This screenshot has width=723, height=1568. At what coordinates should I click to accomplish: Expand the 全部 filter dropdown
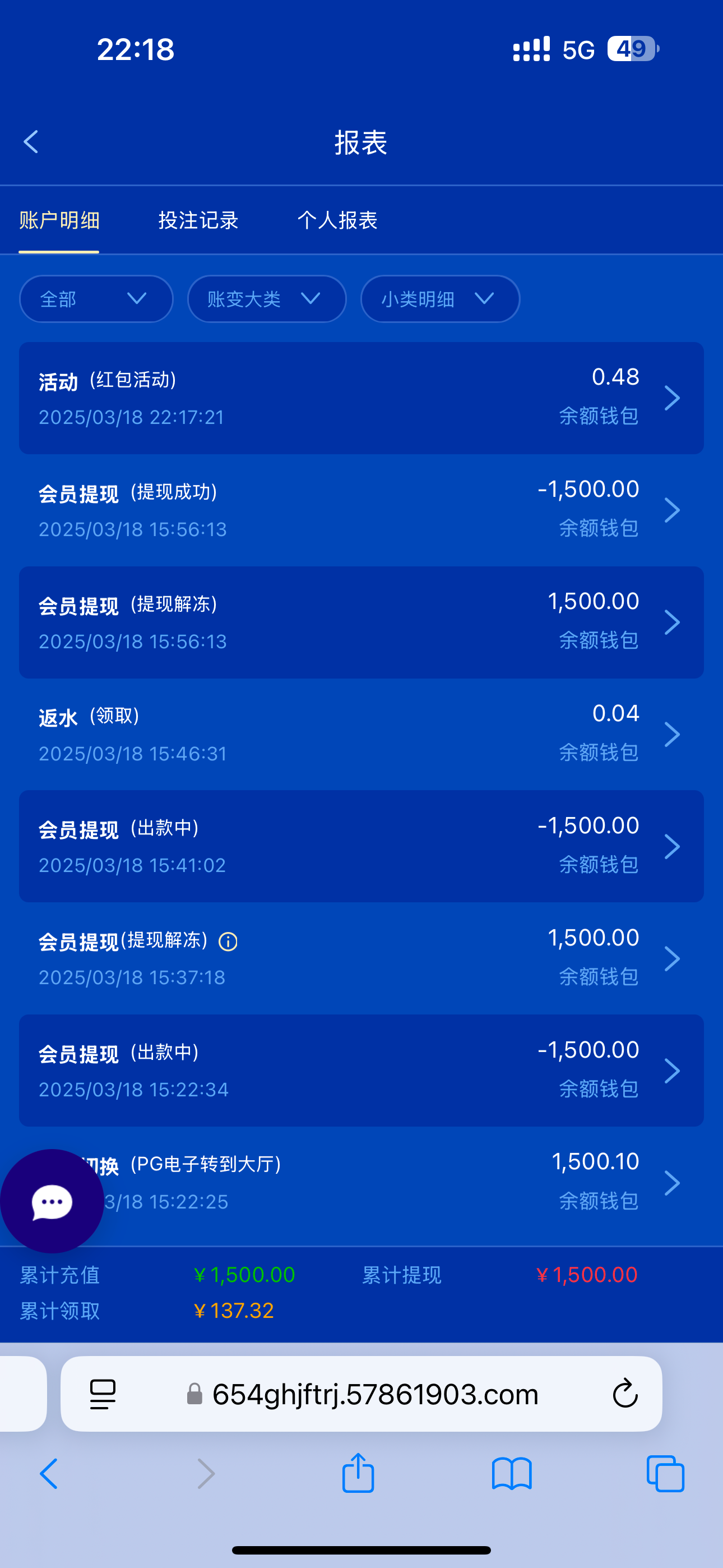point(96,299)
